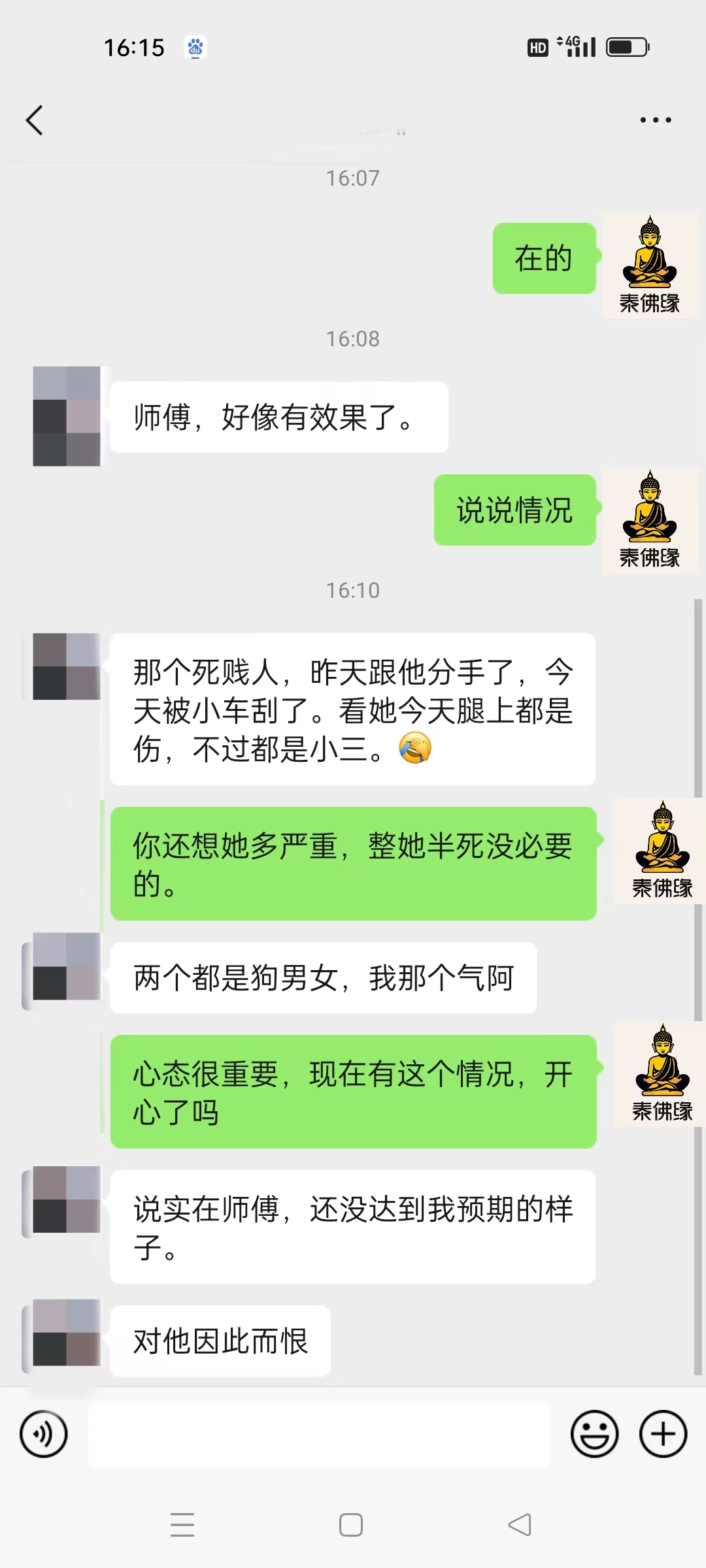Viewport: 706px width, 1568px height.
Task: Open the plus attachments panel
Action: click(x=663, y=1434)
